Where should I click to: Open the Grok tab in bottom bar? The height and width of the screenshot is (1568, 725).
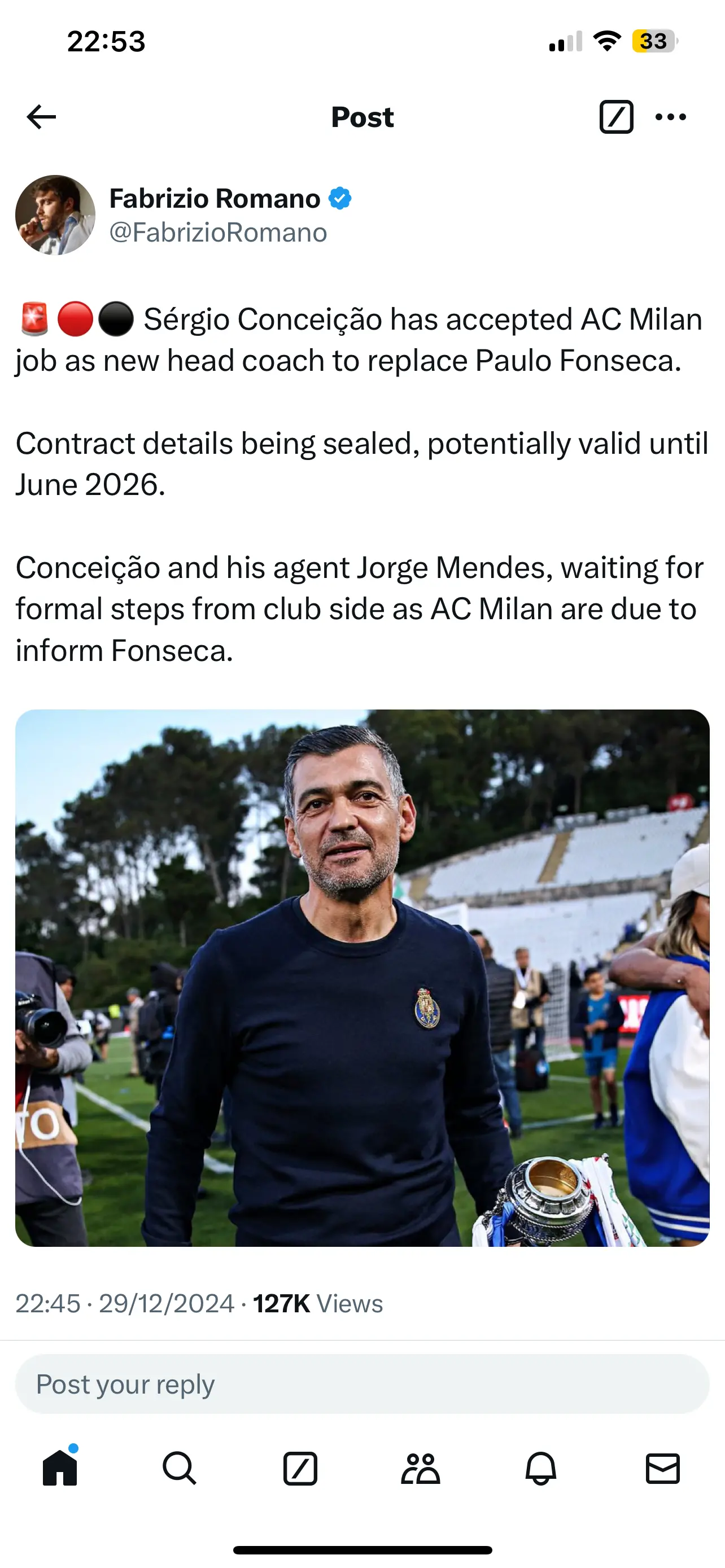(x=300, y=1468)
